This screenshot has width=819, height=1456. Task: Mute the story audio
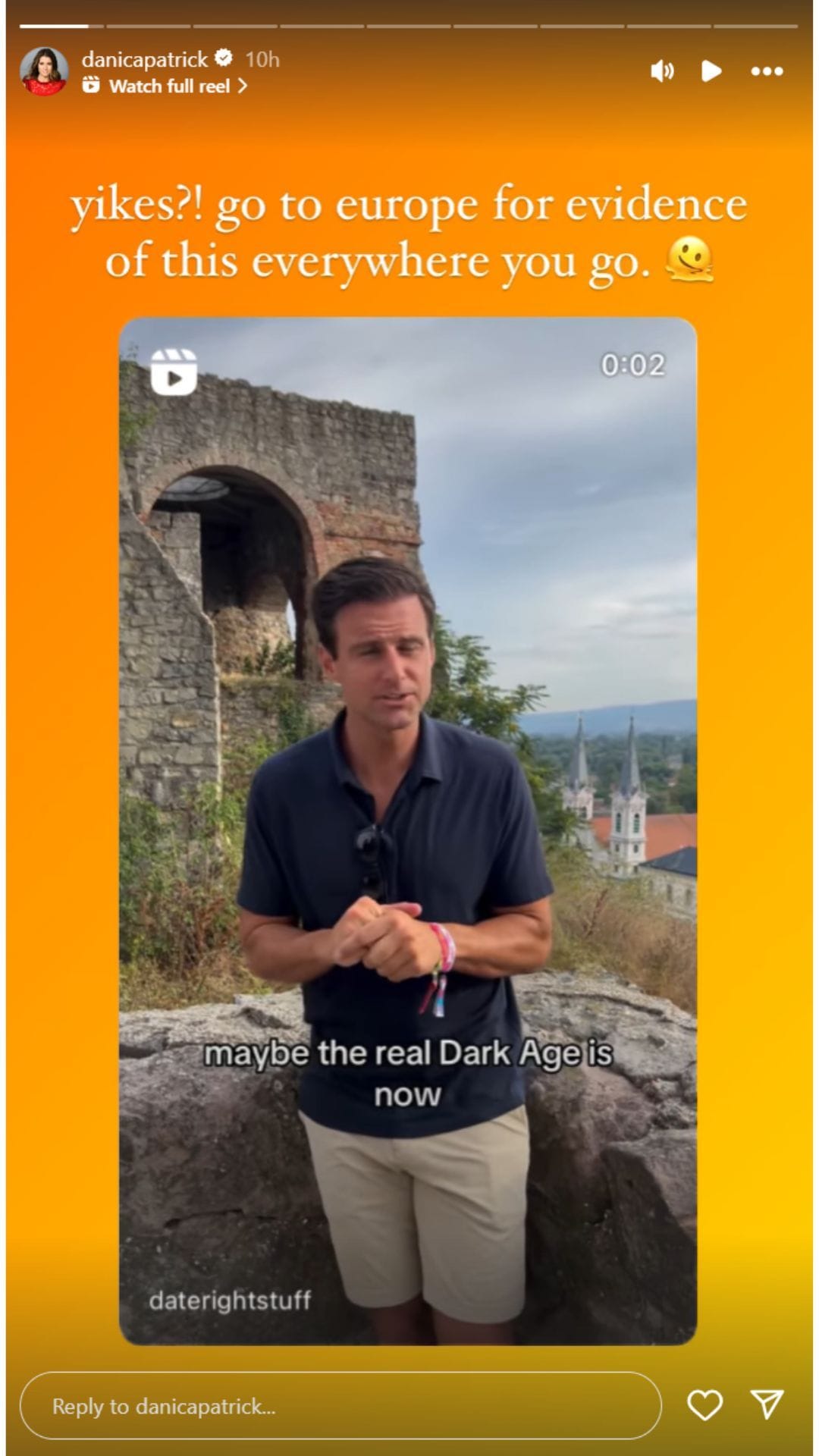(662, 71)
